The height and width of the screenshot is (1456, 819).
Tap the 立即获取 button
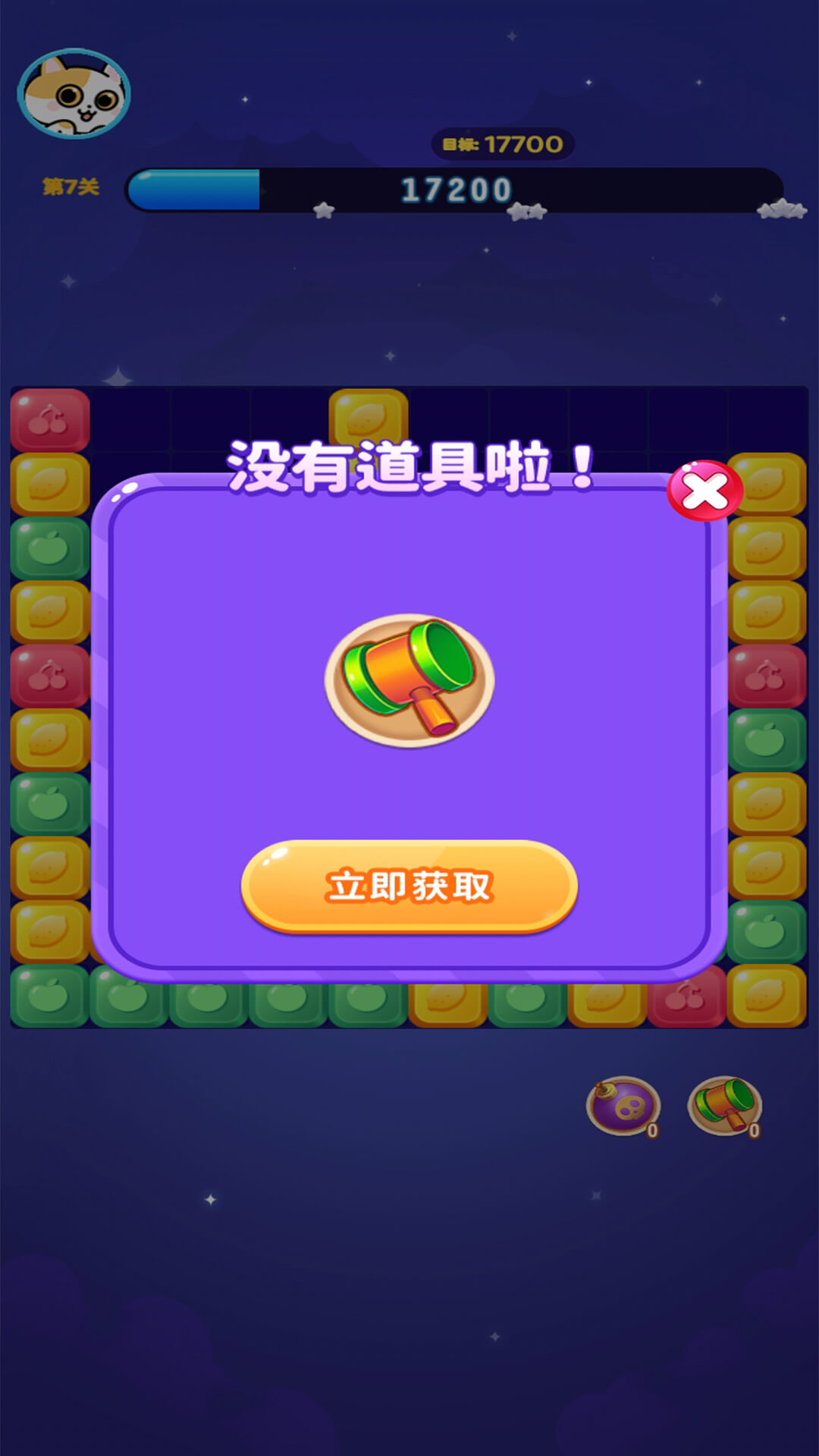409,886
